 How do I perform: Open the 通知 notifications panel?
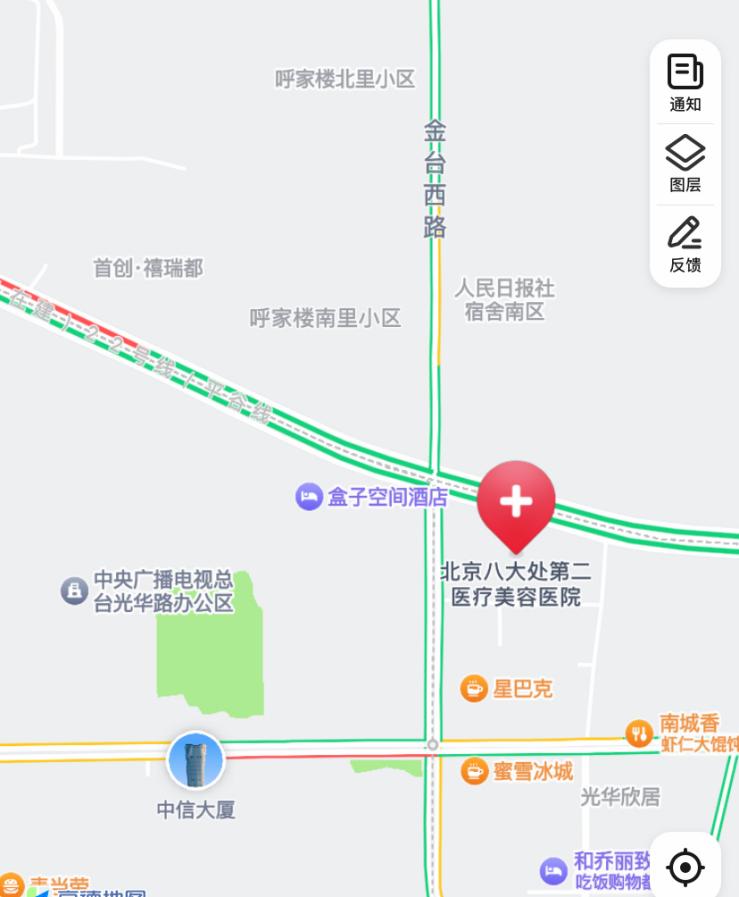click(x=685, y=83)
